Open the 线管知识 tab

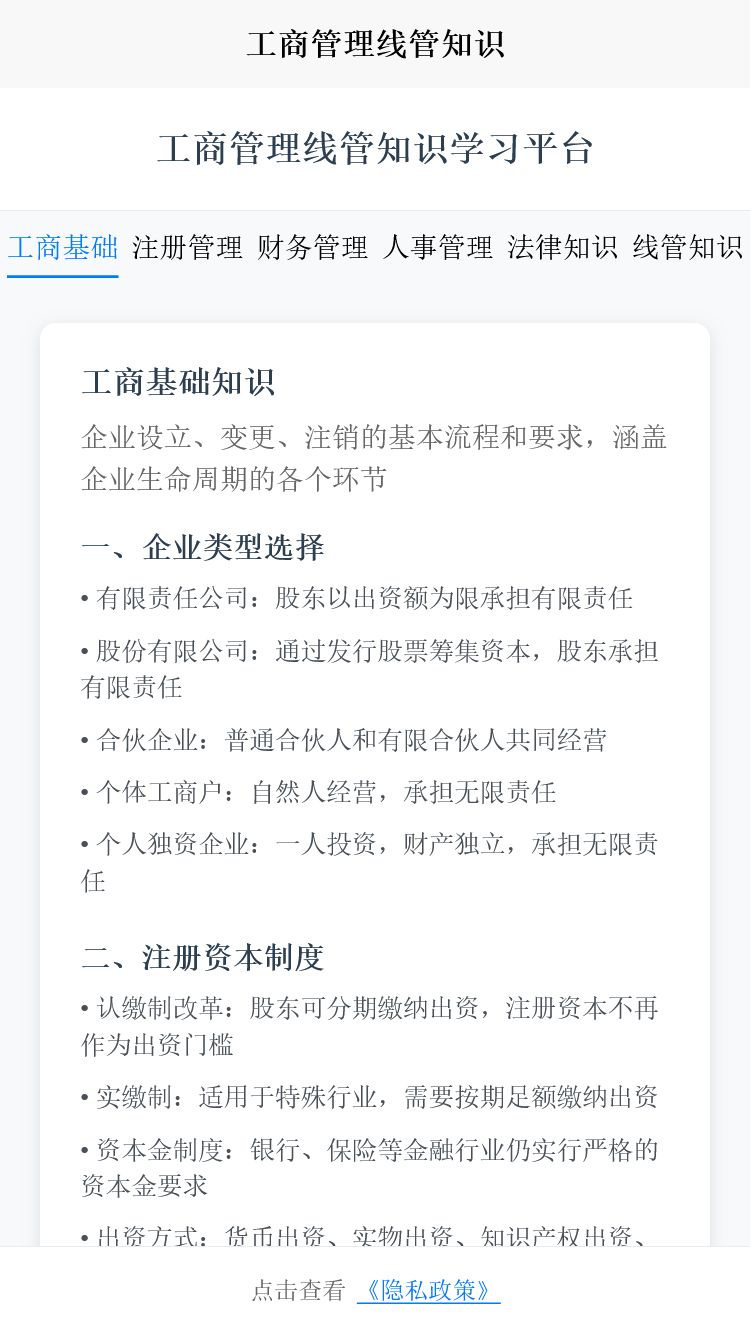[x=688, y=247]
